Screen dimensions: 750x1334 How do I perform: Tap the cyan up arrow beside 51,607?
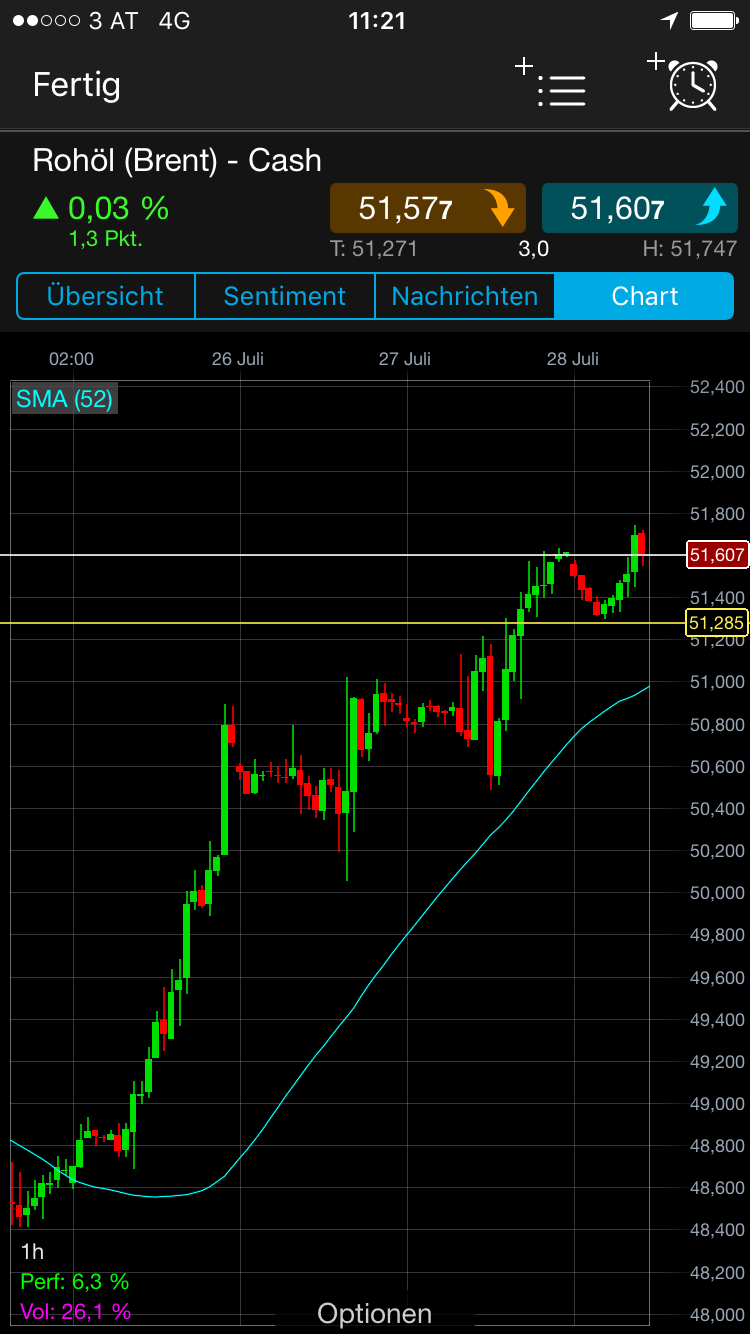click(x=713, y=208)
